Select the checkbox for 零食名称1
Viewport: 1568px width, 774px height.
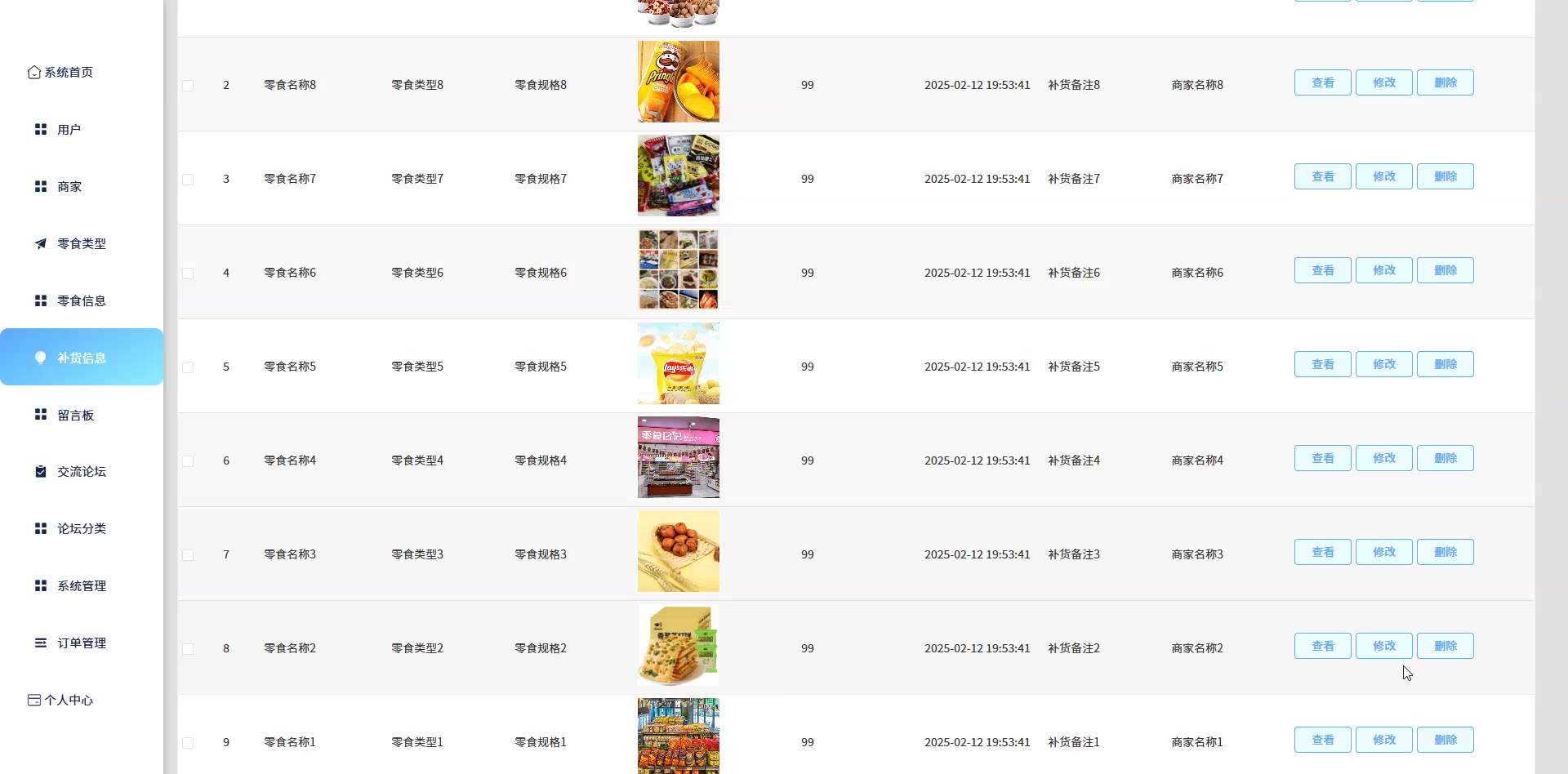(188, 743)
